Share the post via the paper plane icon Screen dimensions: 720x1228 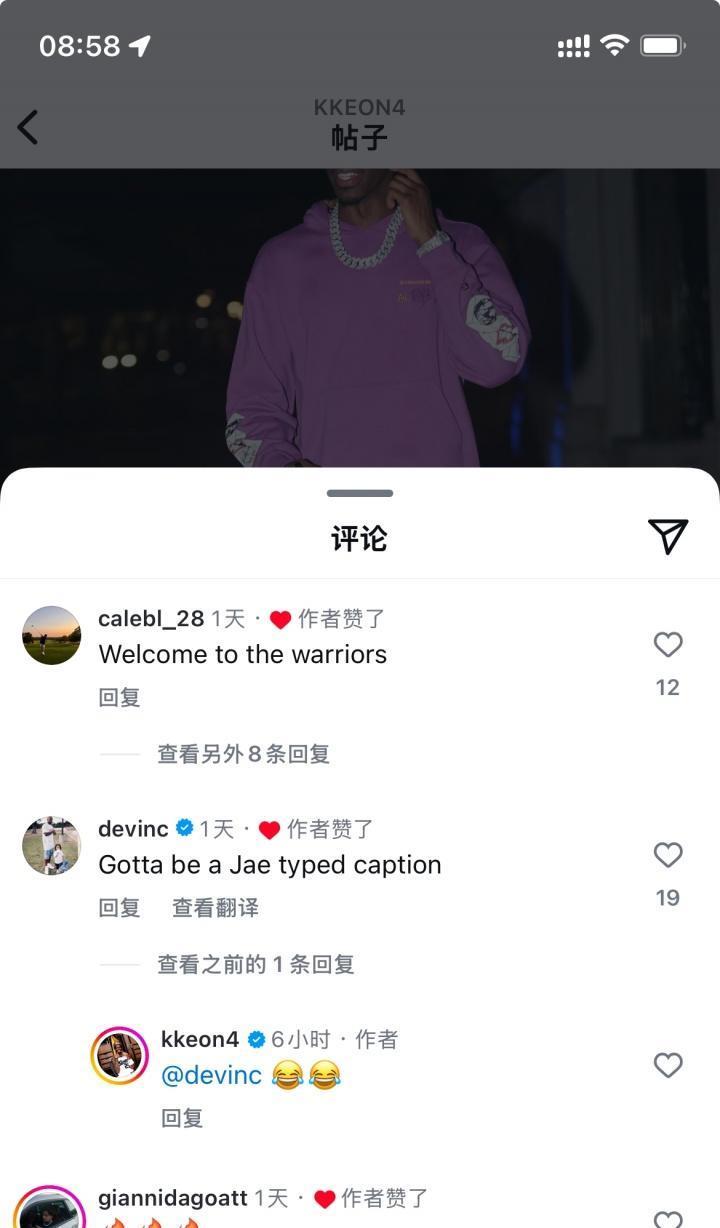coord(667,537)
